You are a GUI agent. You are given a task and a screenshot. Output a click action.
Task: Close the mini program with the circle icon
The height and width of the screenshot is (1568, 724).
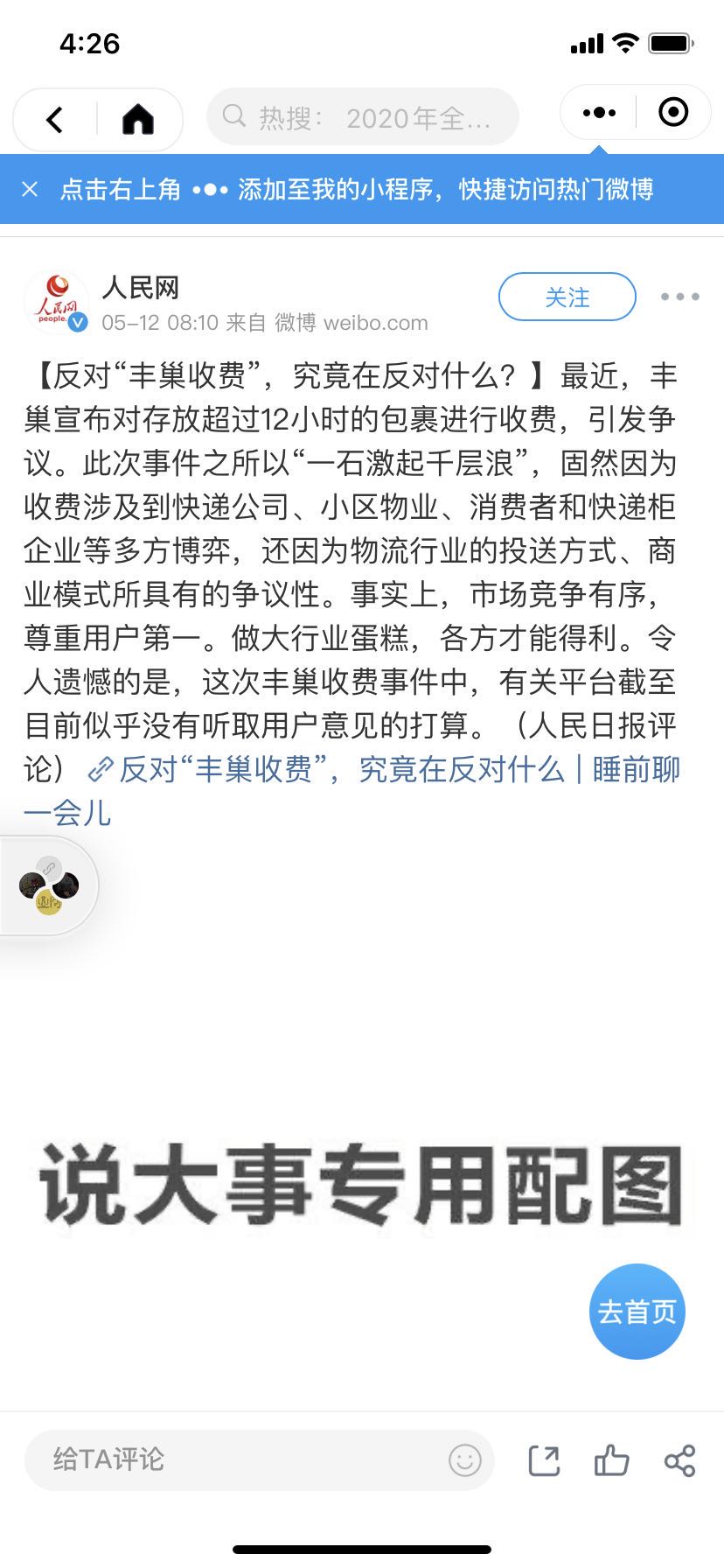point(672,113)
